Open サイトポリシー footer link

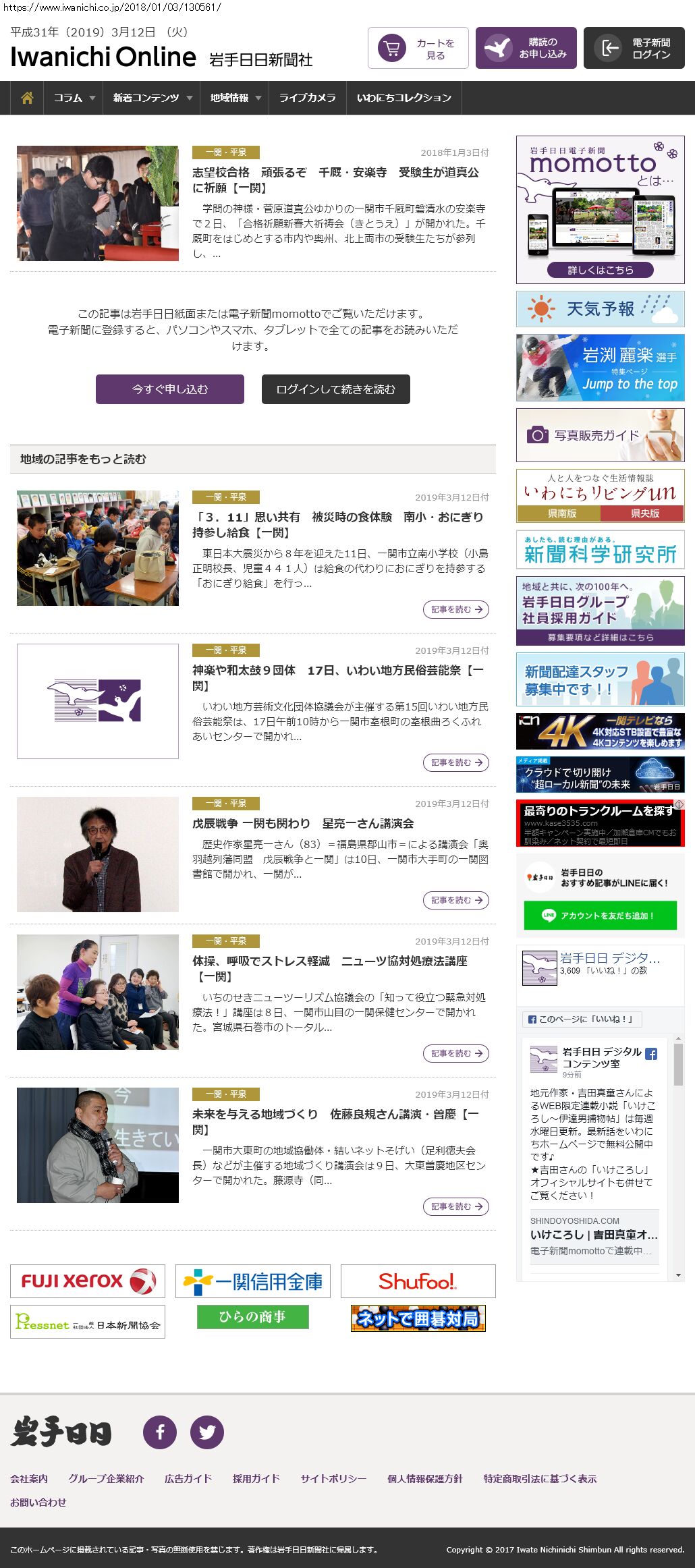click(333, 1478)
